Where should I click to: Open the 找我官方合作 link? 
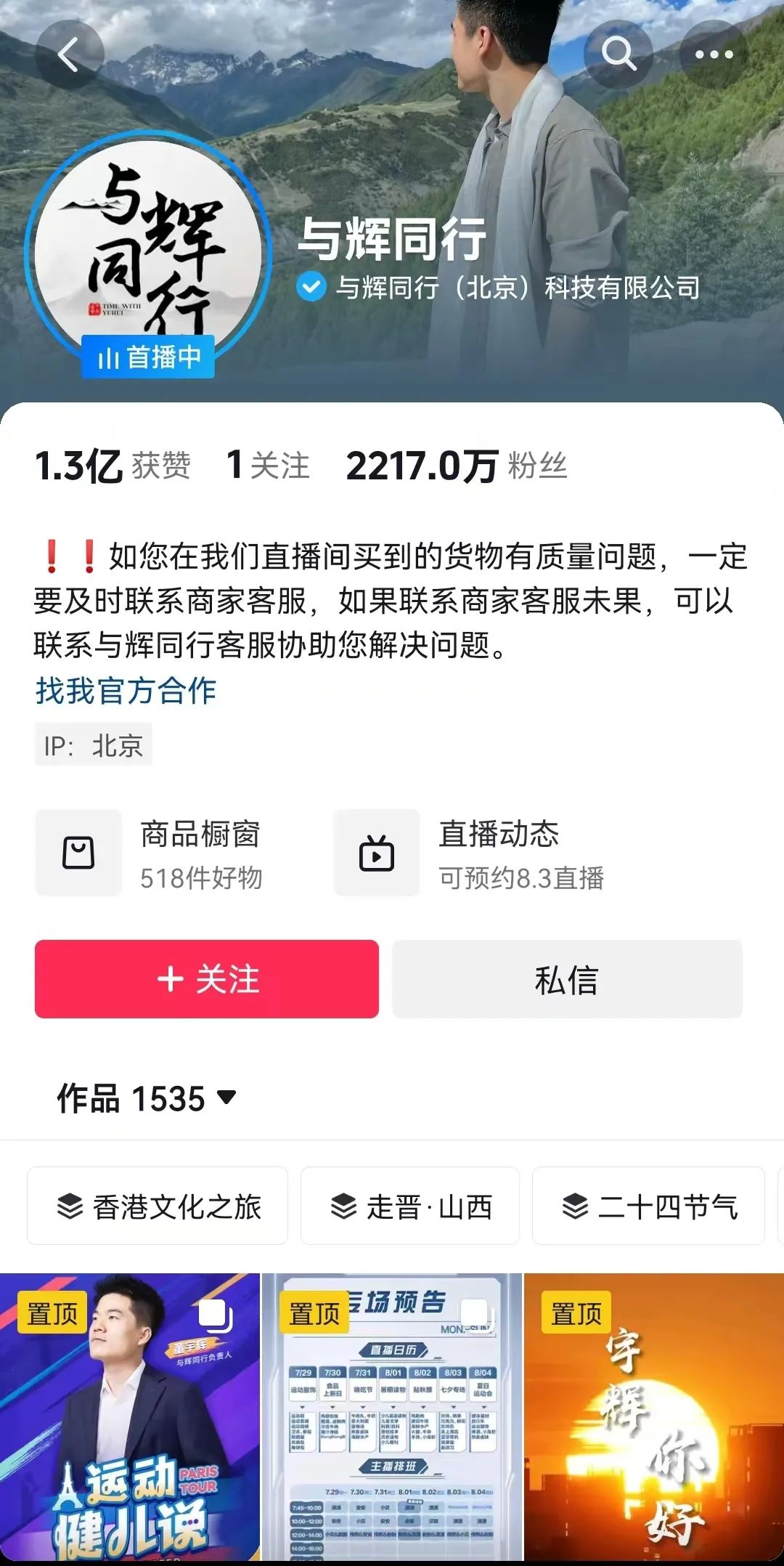(126, 690)
